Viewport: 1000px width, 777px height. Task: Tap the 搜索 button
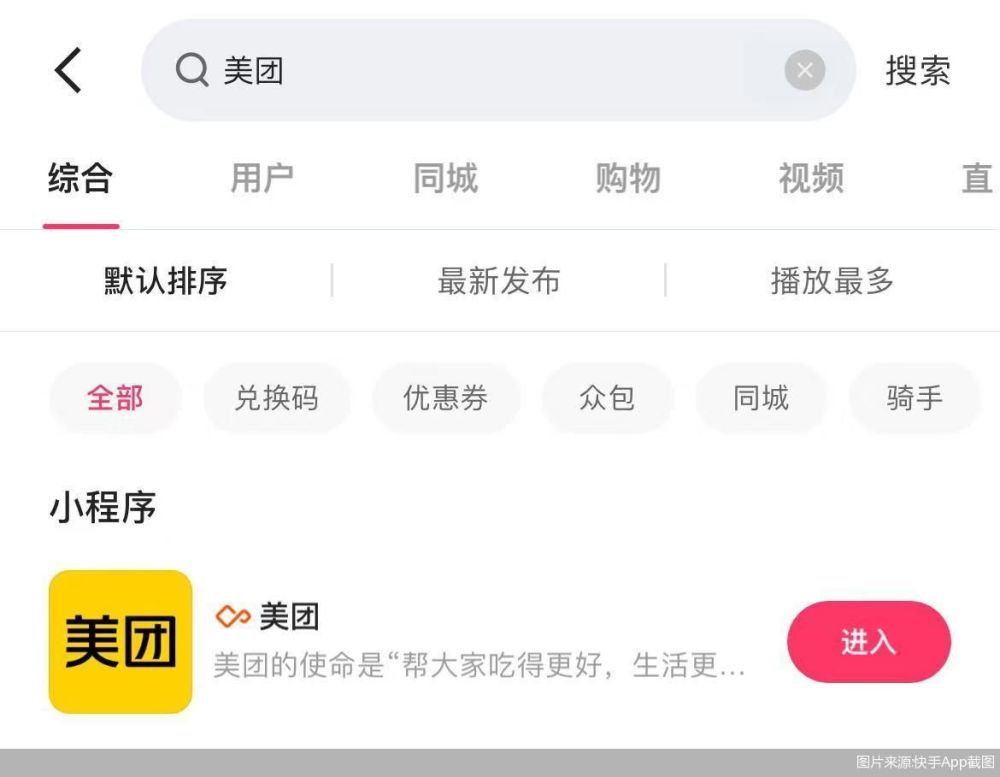pos(917,71)
